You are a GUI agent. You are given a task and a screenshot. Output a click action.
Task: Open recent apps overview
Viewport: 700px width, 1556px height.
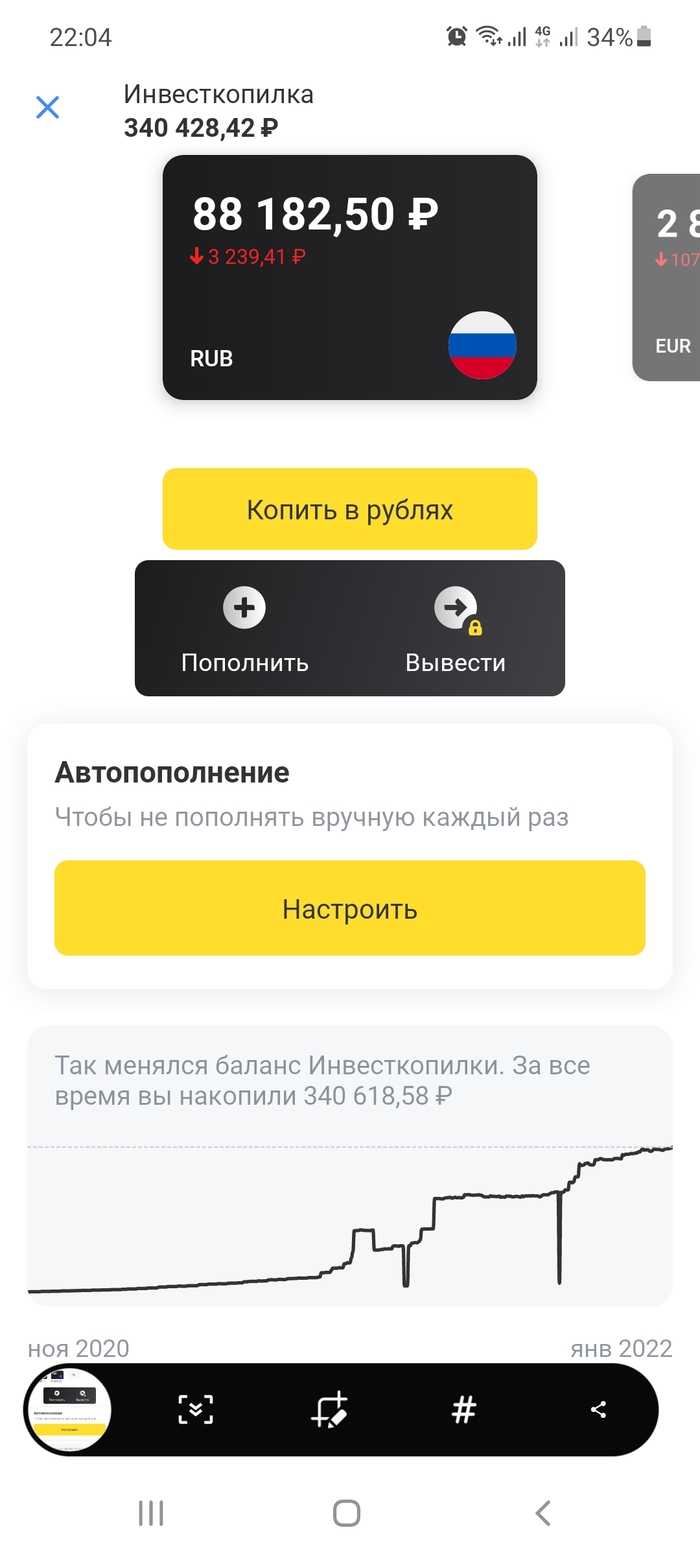point(150,1513)
